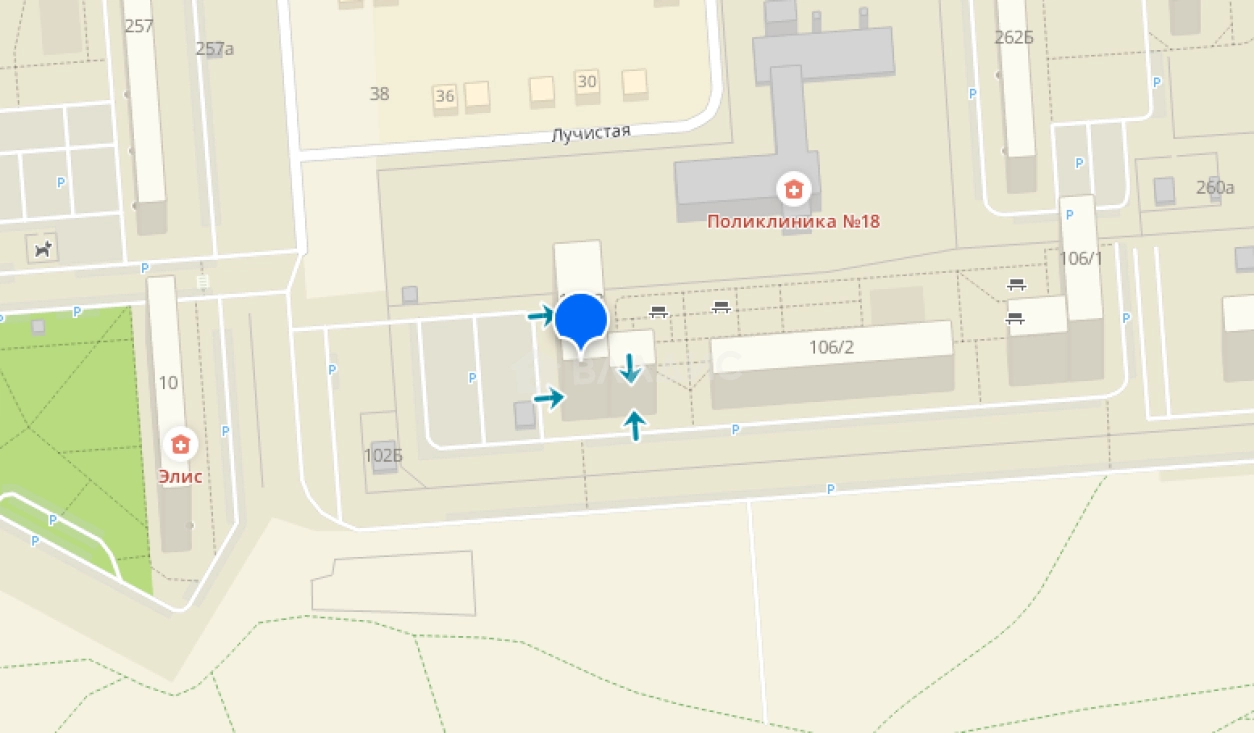Select the Элис medical marker
This screenshot has width=1254, height=733.
point(181,443)
